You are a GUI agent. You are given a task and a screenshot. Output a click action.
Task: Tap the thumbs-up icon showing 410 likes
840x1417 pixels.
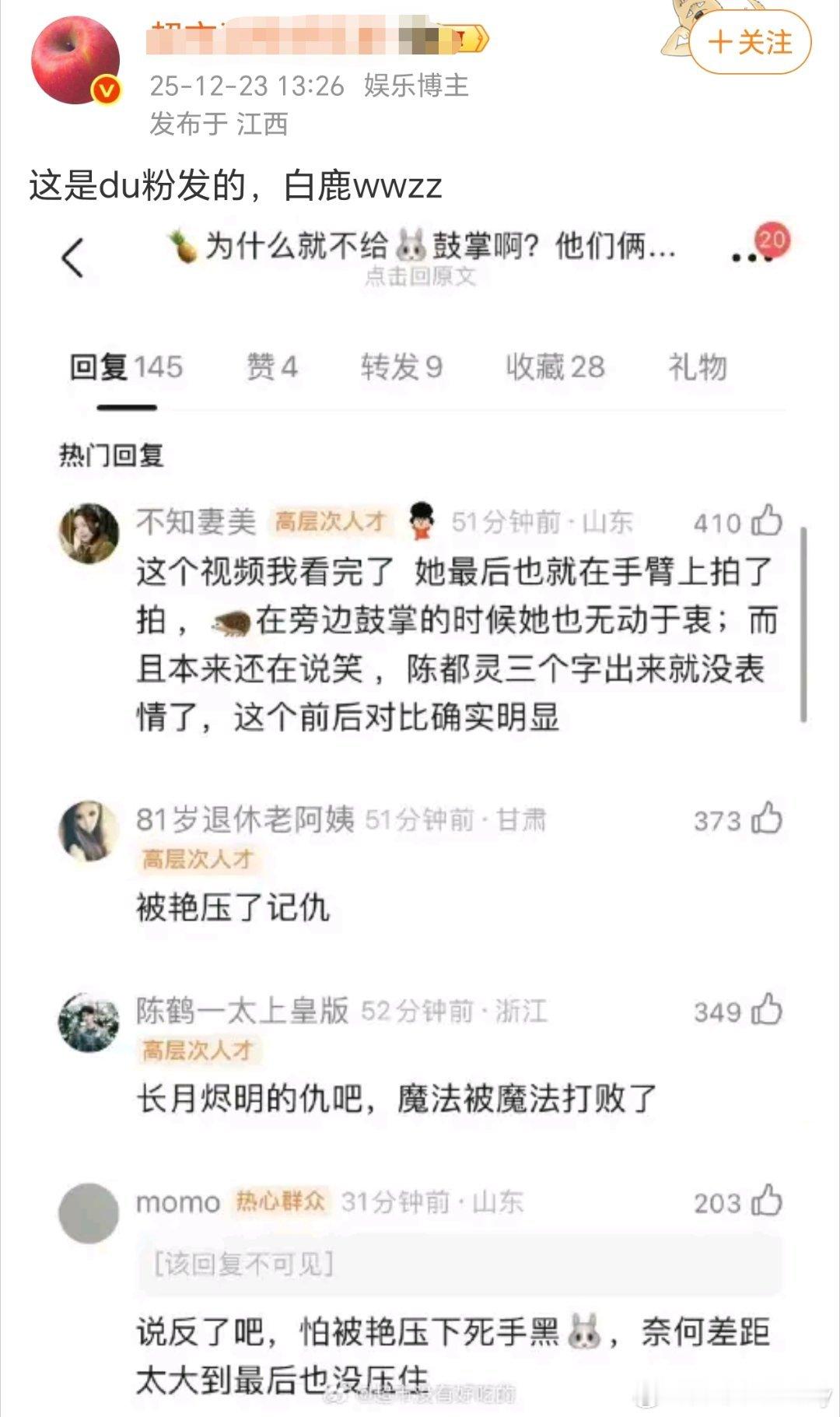tap(768, 522)
